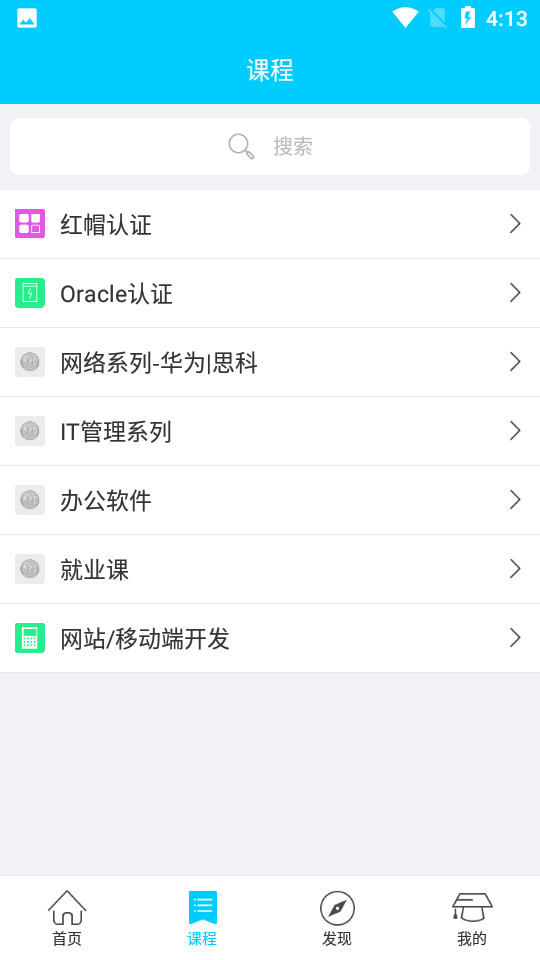View the 网站/移动端开发 courses
The height and width of the screenshot is (960, 540).
point(270,639)
